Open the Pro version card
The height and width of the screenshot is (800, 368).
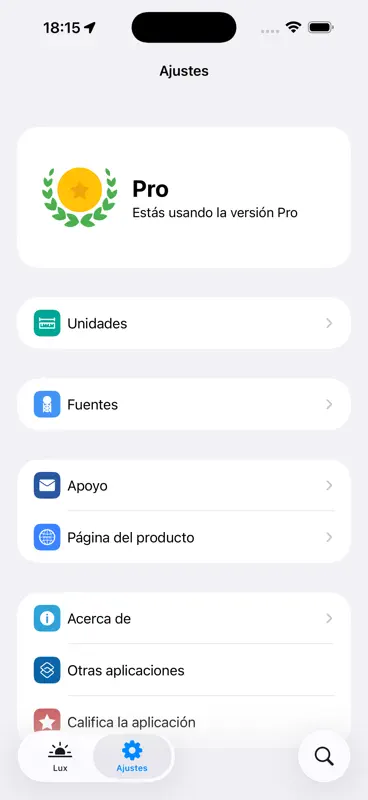pyautogui.click(x=184, y=197)
